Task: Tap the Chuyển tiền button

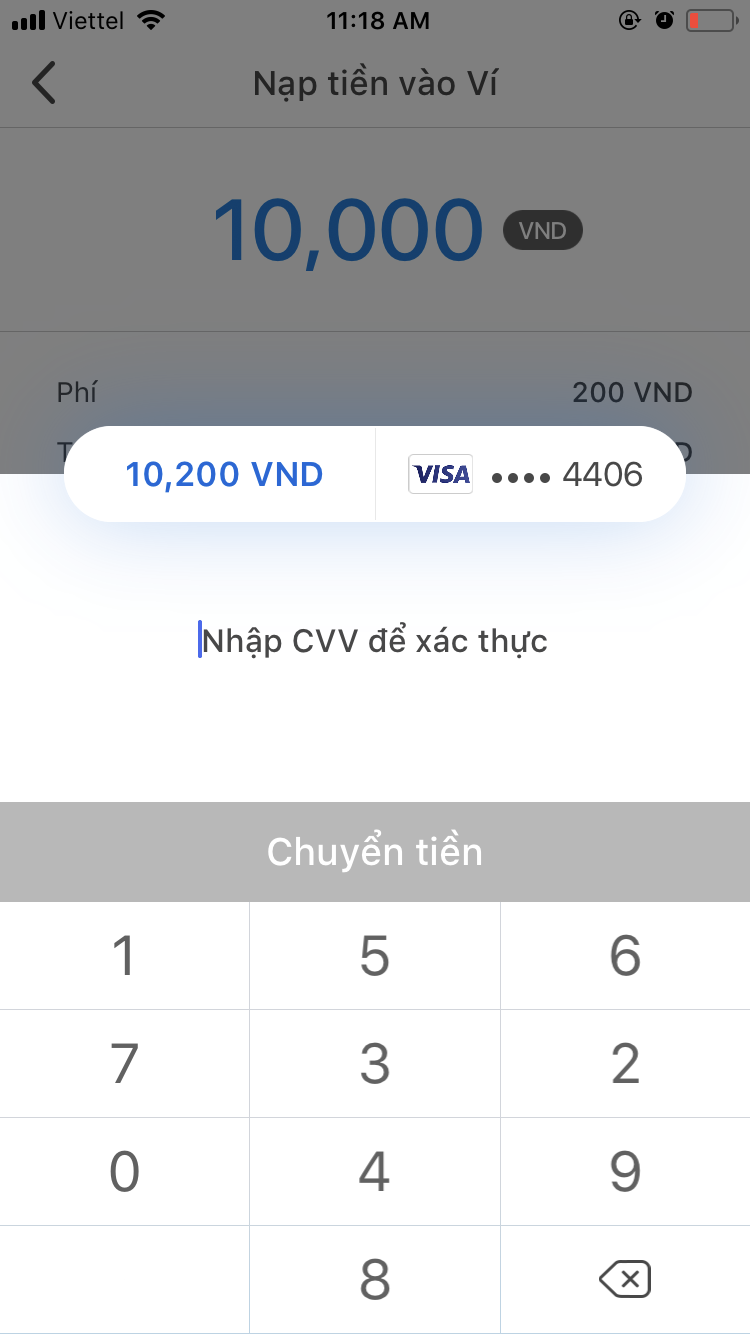Action: [375, 852]
